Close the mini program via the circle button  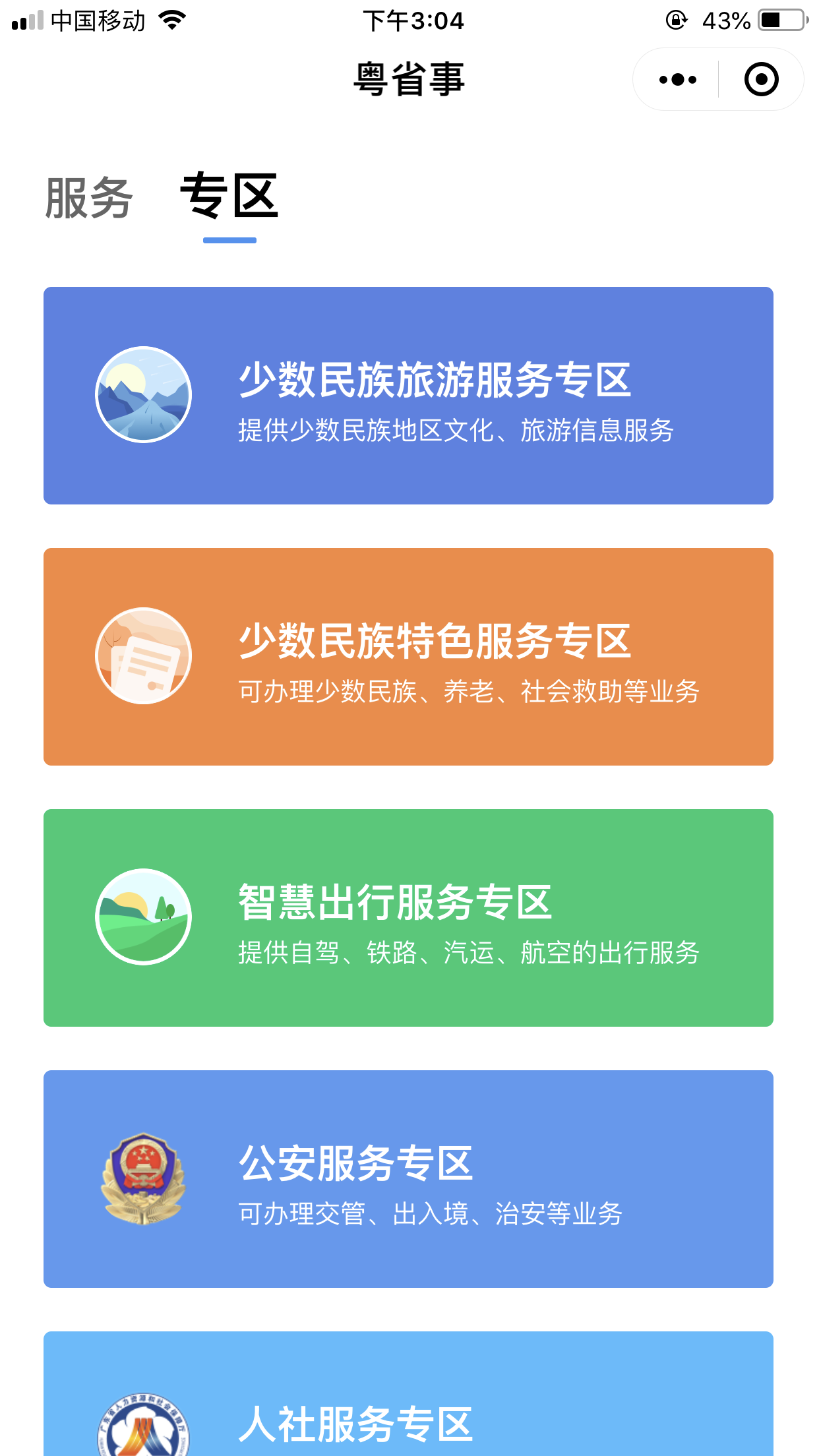[x=761, y=80]
